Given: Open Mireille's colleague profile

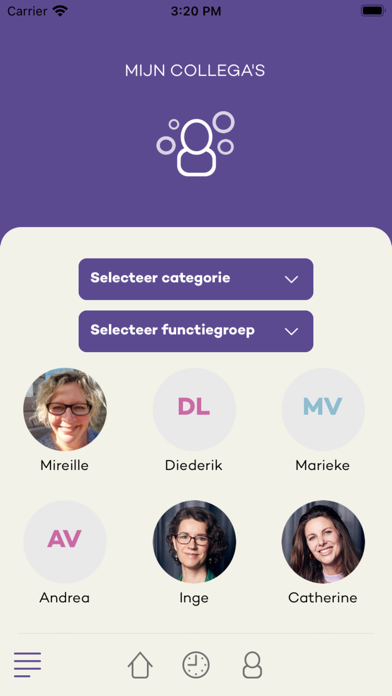Looking at the screenshot, I should [65, 409].
